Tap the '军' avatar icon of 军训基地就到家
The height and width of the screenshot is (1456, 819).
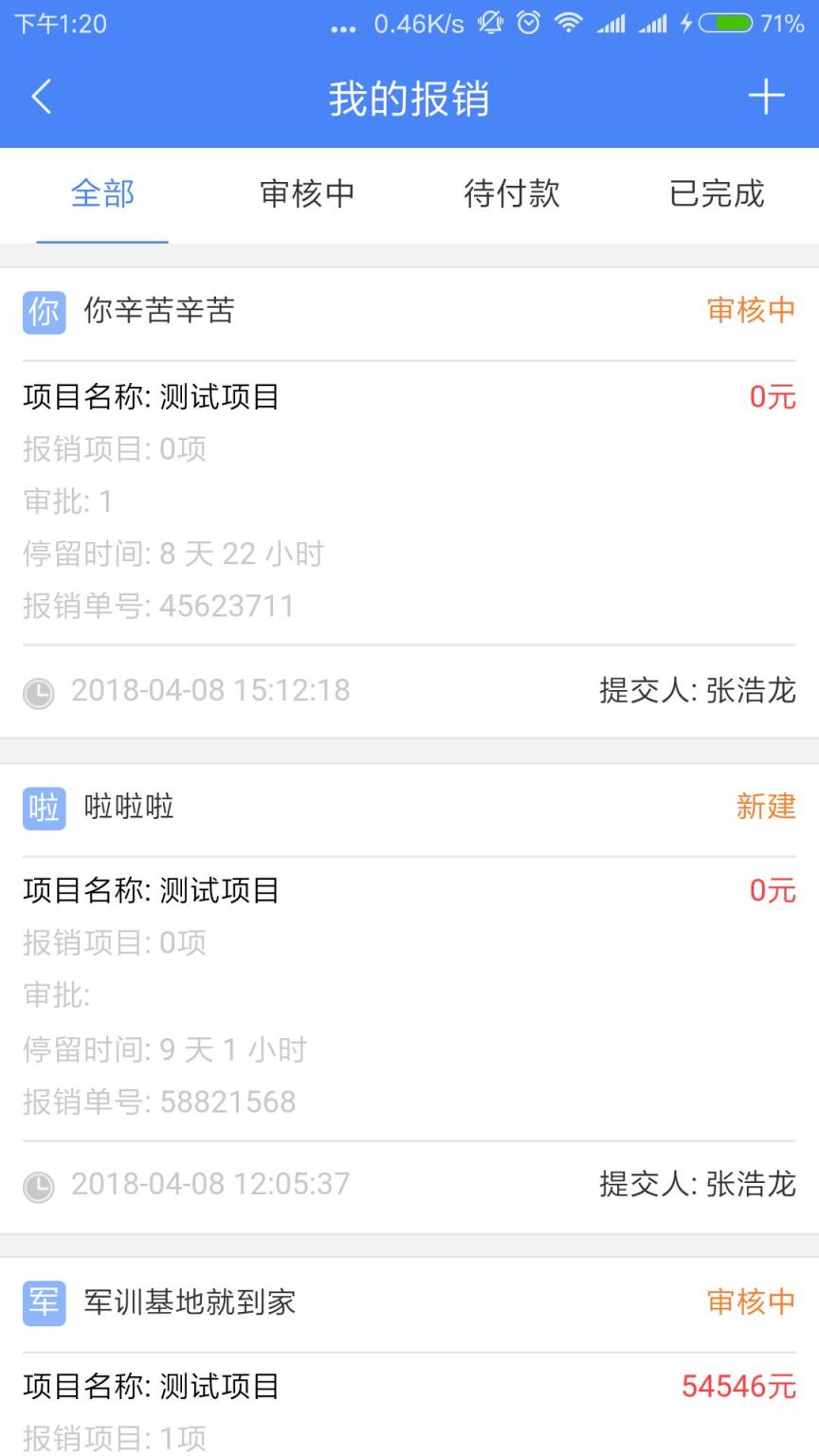pyautogui.click(x=44, y=1303)
